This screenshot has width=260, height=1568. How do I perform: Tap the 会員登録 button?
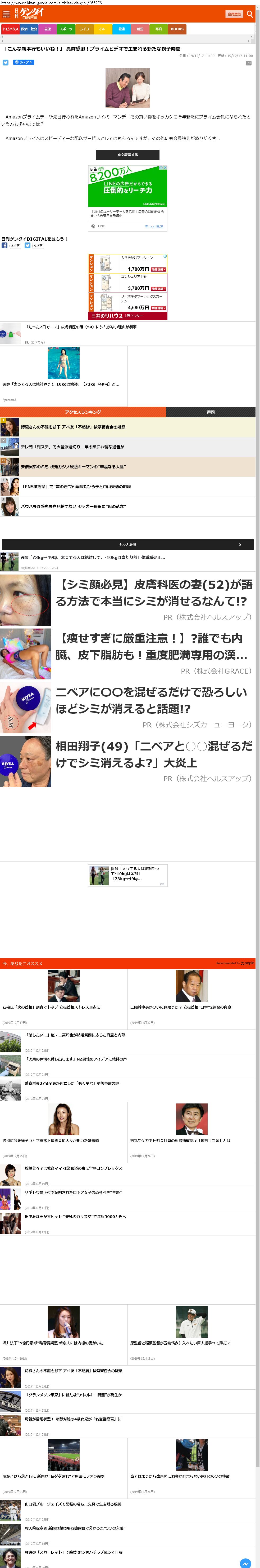pyautogui.click(x=234, y=14)
